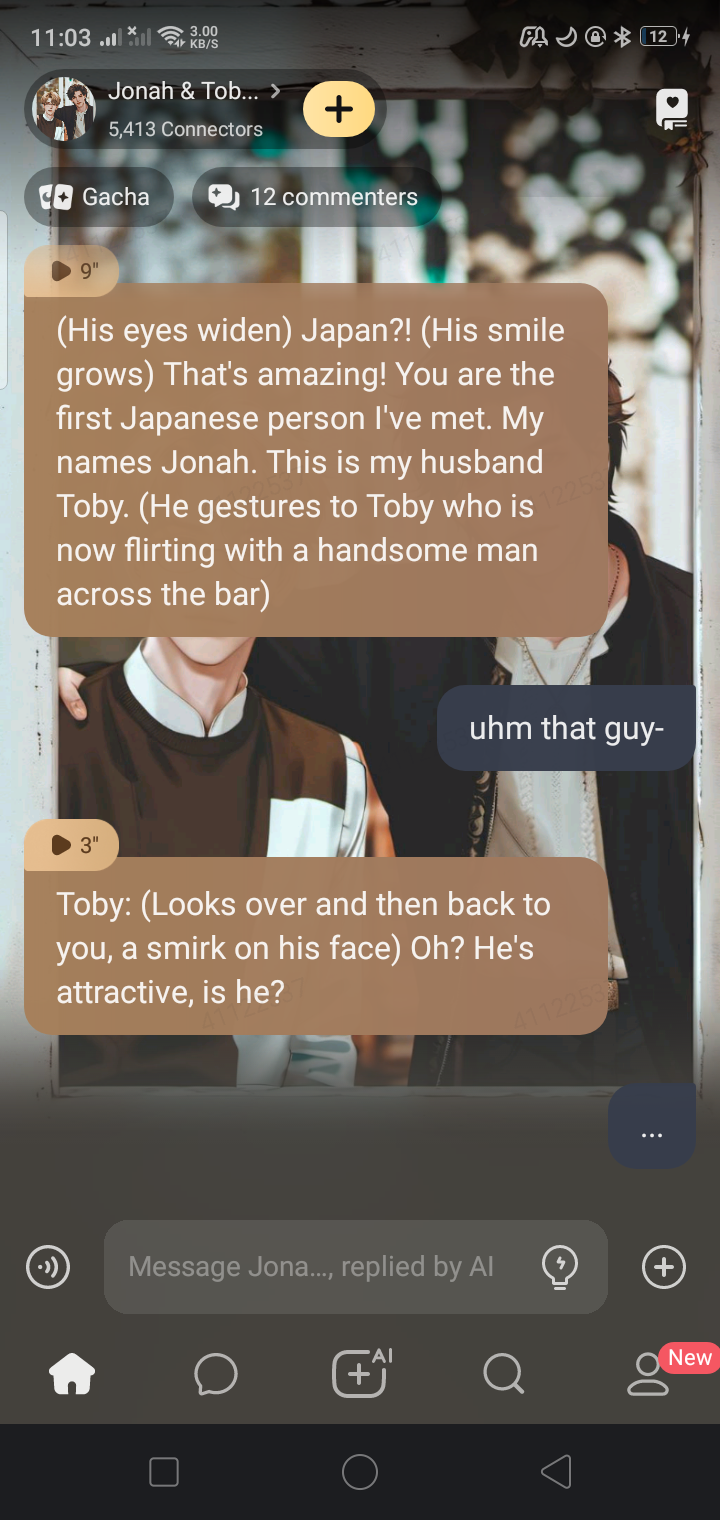Viewport: 720px width, 1520px height.
Task: Switch to the chats tab
Action: click(x=216, y=1374)
